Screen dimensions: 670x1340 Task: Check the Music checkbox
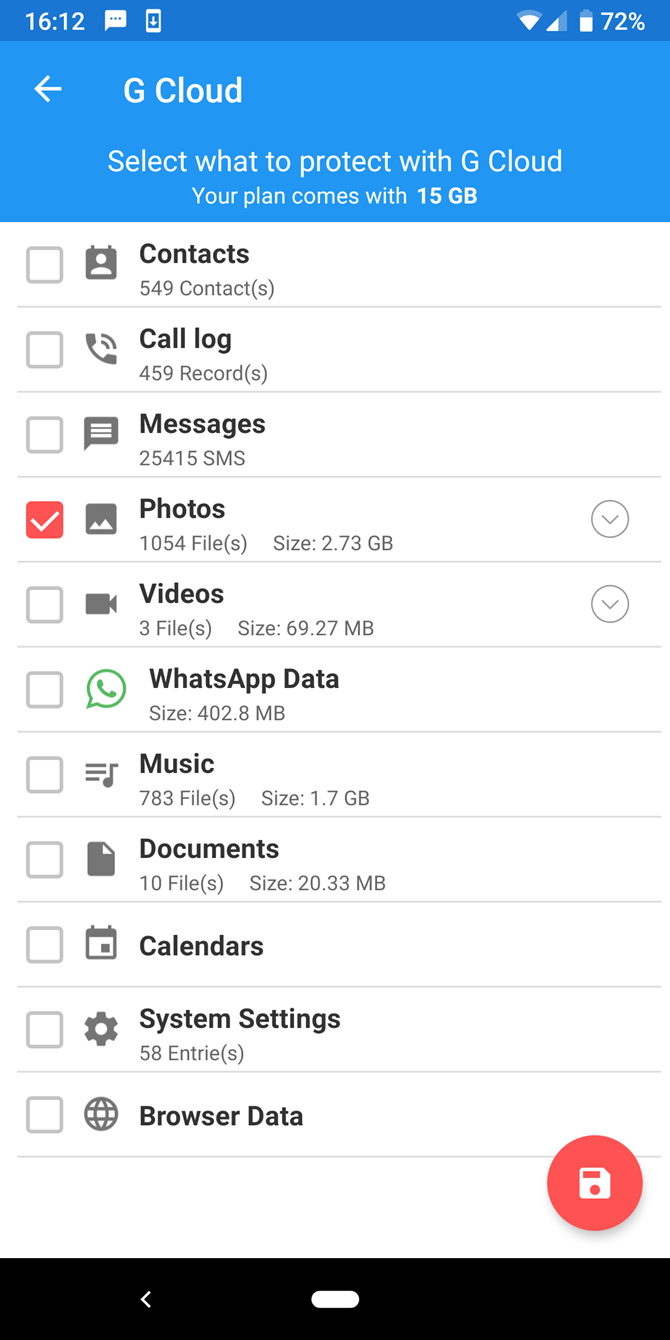45,775
